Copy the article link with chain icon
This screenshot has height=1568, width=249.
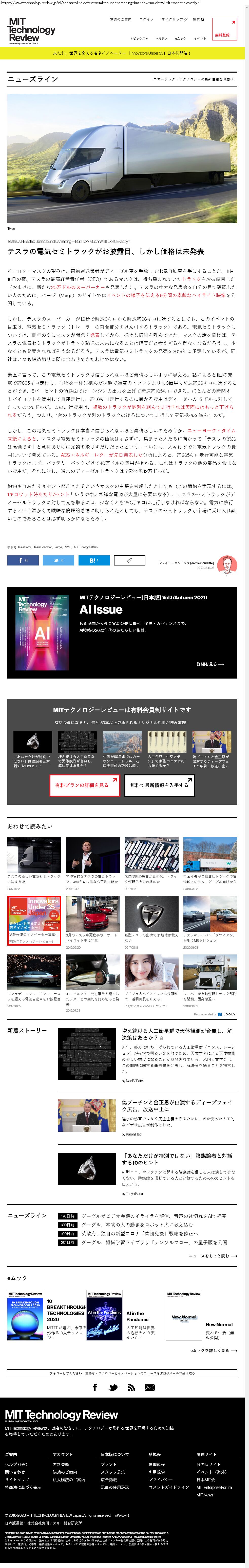point(129,560)
